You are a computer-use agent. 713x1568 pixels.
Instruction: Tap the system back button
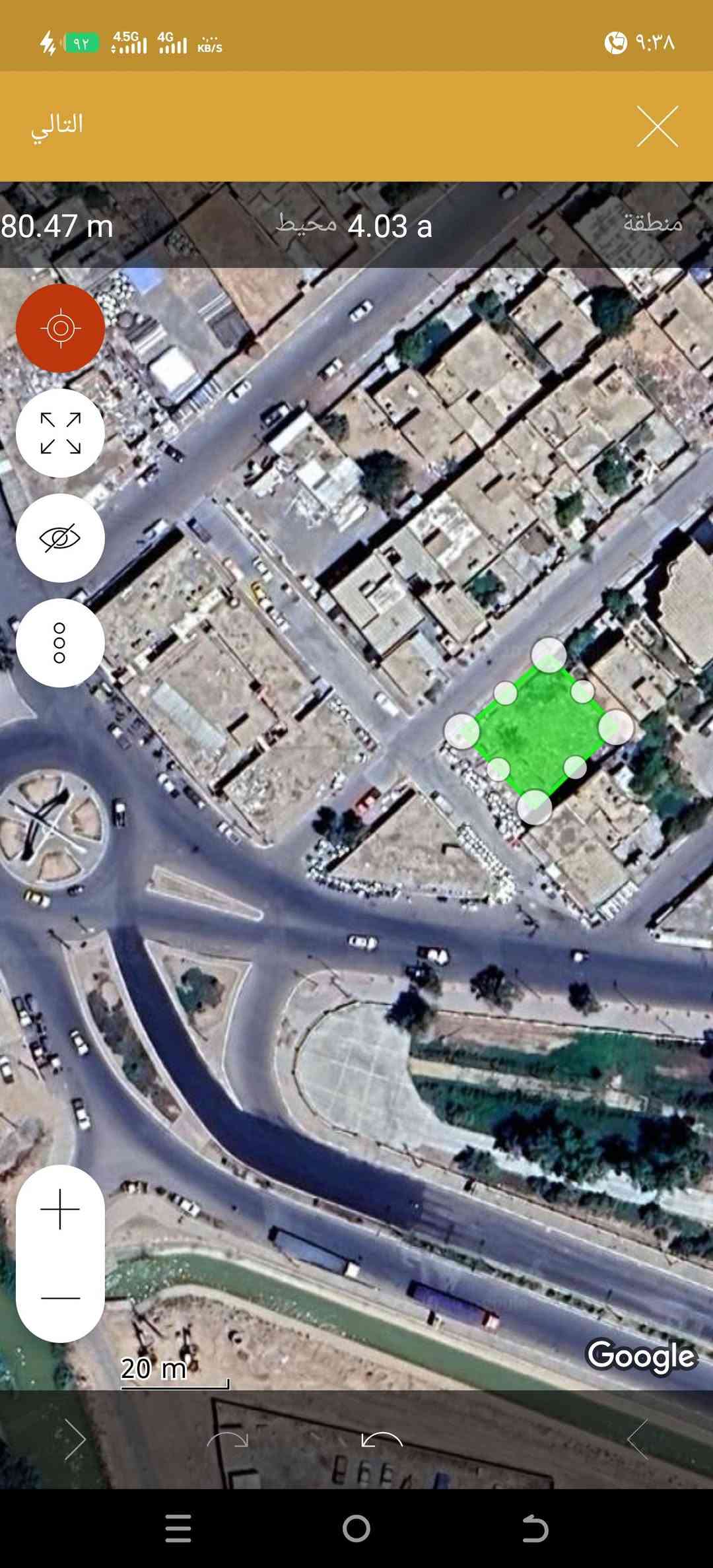pos(535,1528)
